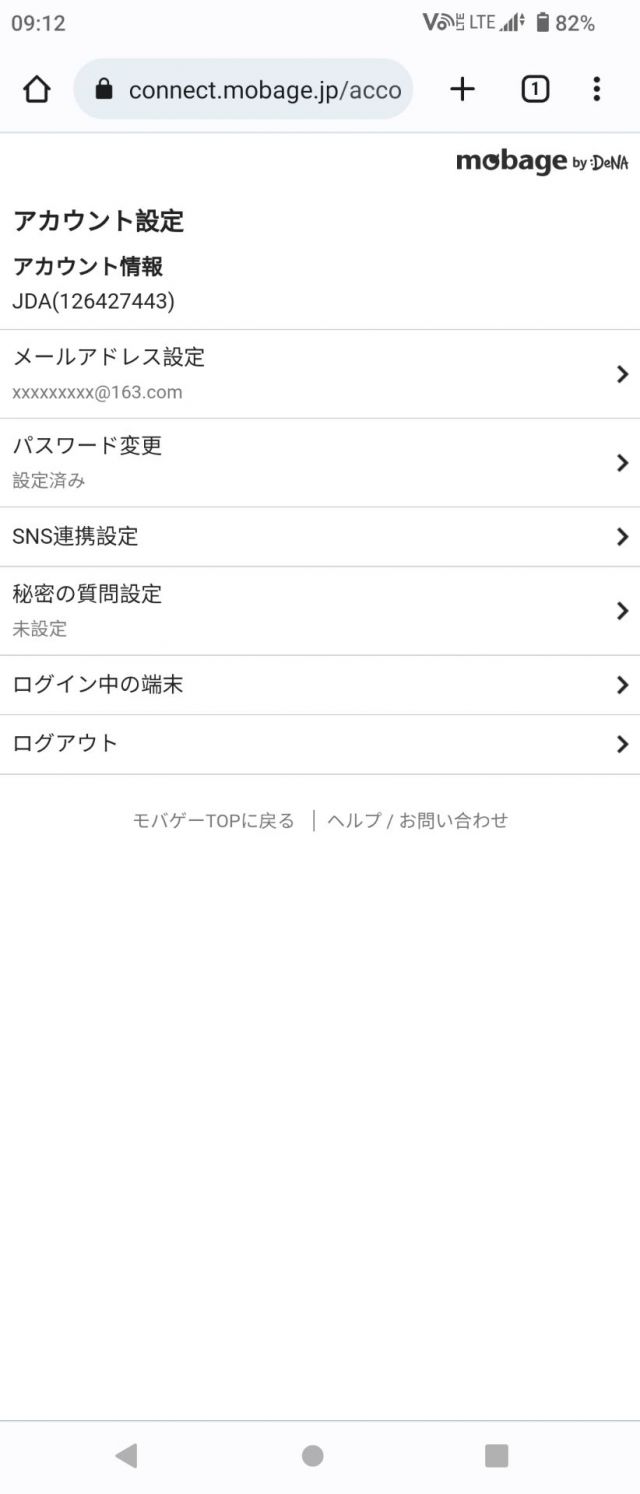
Task: View ログイン中の端末
Action: (x=320, y=685)
